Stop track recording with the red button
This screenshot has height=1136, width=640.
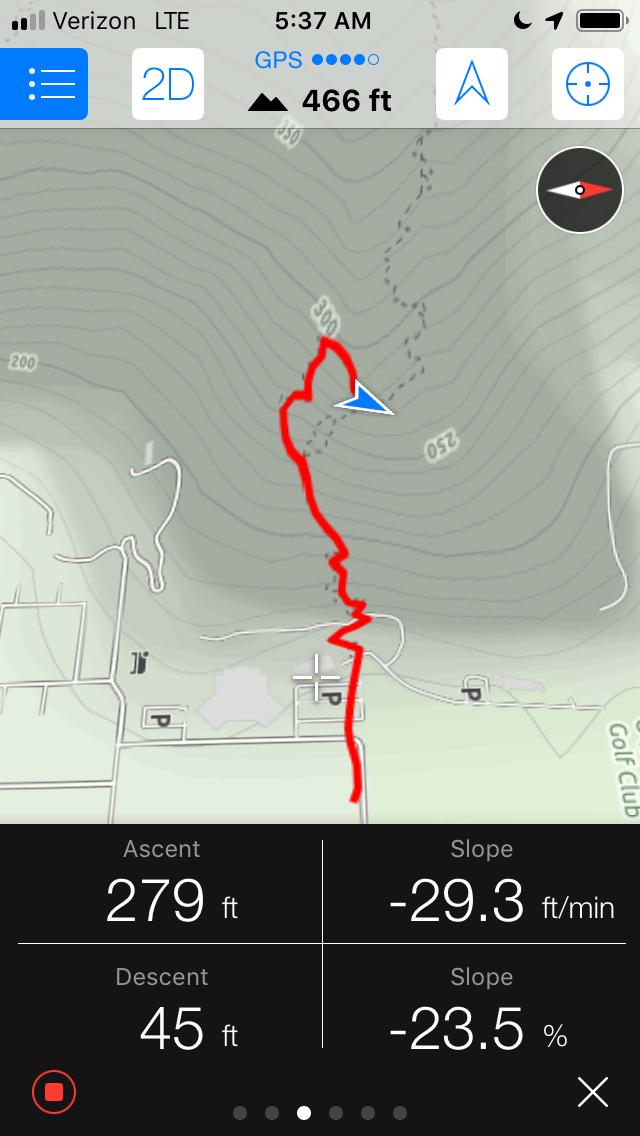[54, 1092]
